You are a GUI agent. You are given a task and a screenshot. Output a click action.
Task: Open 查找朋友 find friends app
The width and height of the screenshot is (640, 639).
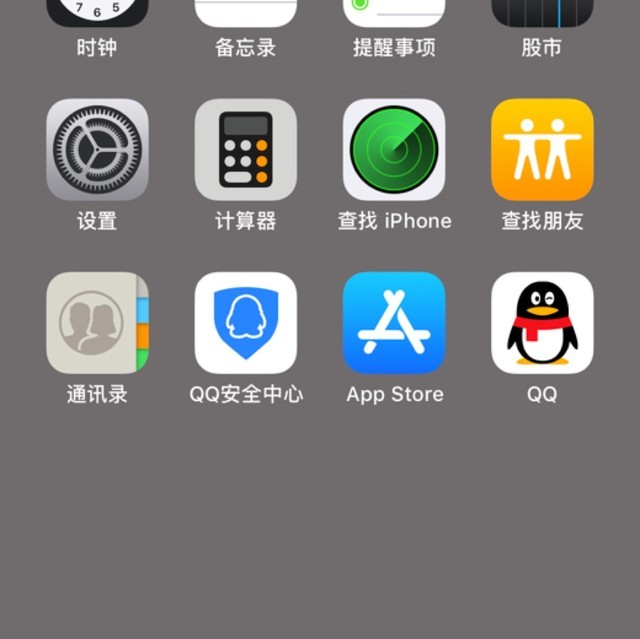542,150
